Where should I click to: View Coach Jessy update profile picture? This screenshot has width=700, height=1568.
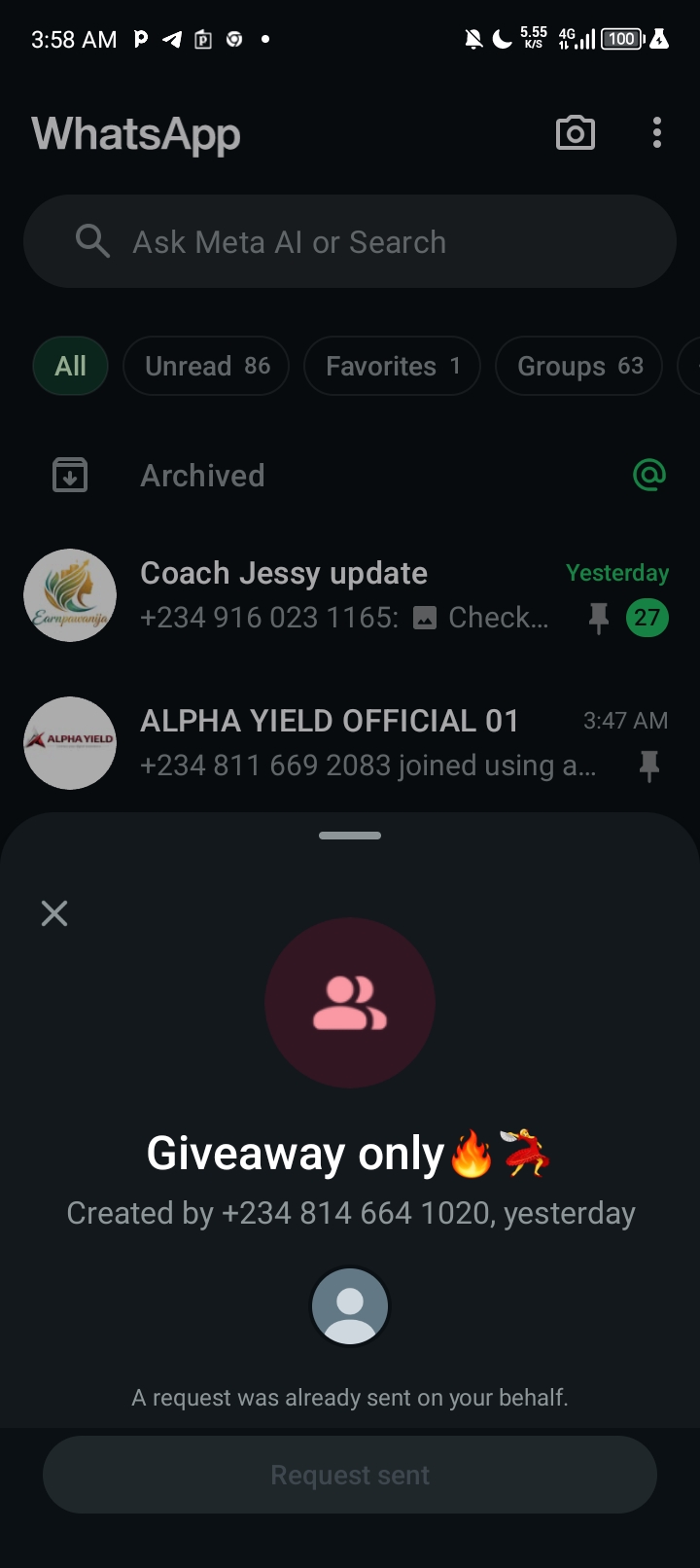pos(70,595)
